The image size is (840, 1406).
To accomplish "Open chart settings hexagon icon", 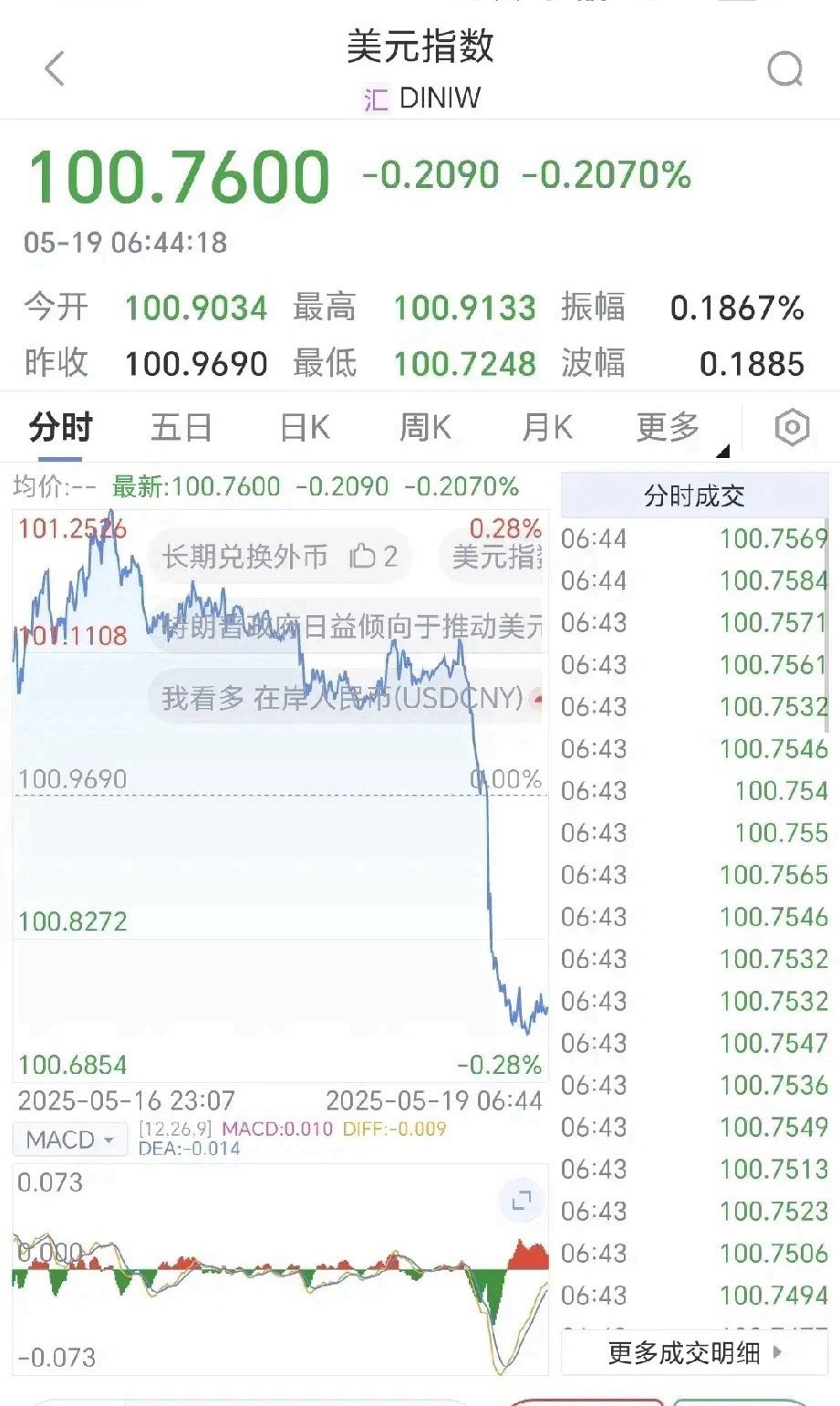I will [791, 427].
